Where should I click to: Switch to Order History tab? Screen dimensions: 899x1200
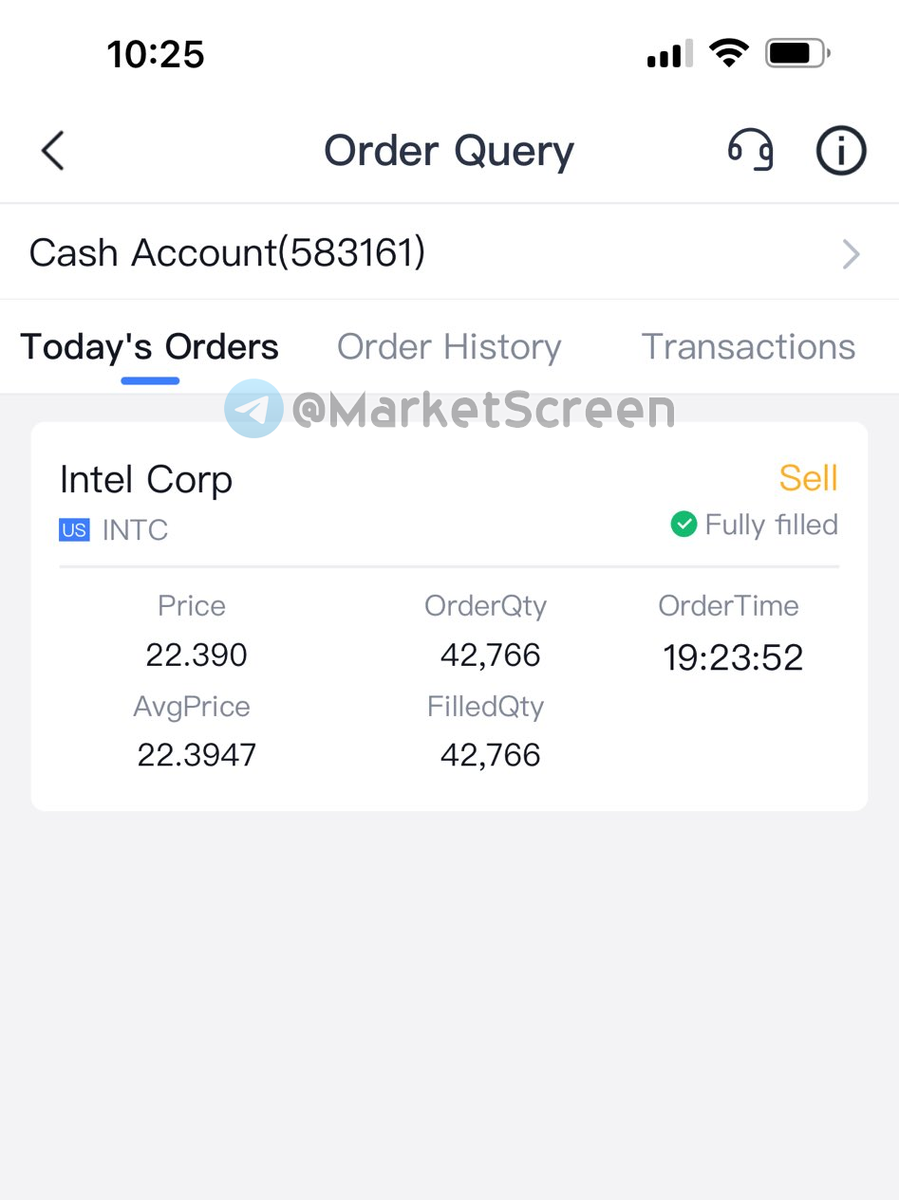point(449,347)
